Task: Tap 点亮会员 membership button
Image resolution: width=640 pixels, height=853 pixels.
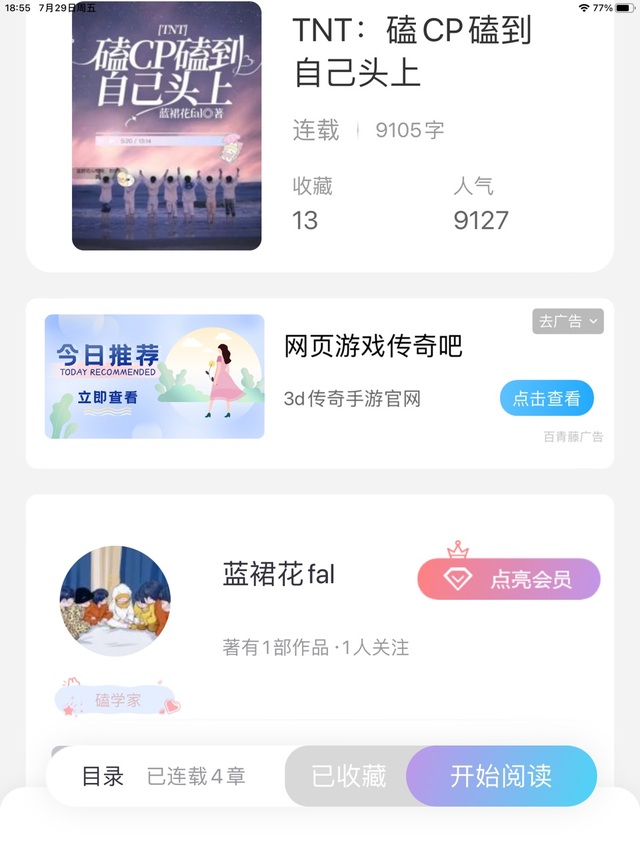Action: pyautogui.click(x=509, y=579)
